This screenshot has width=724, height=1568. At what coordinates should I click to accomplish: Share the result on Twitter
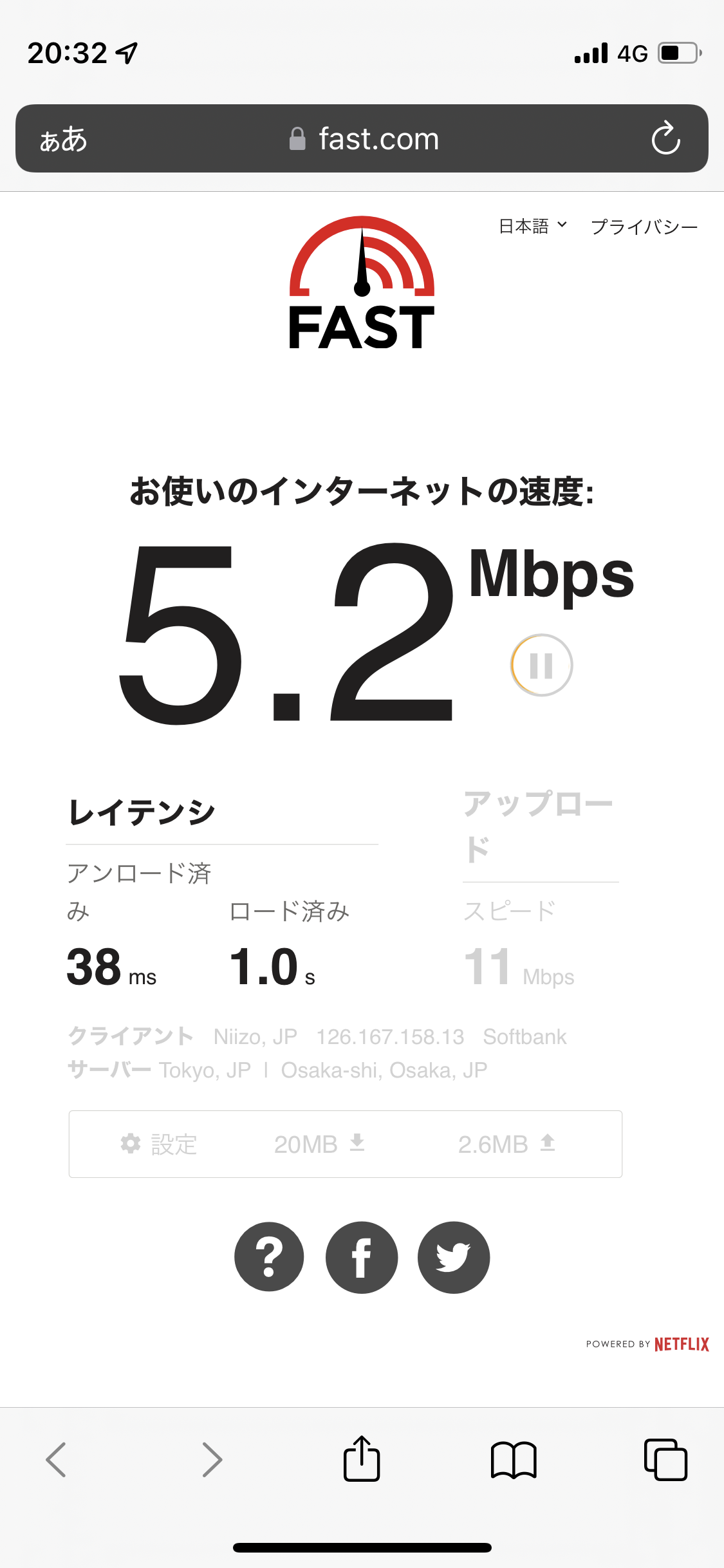pos(454,1257)
